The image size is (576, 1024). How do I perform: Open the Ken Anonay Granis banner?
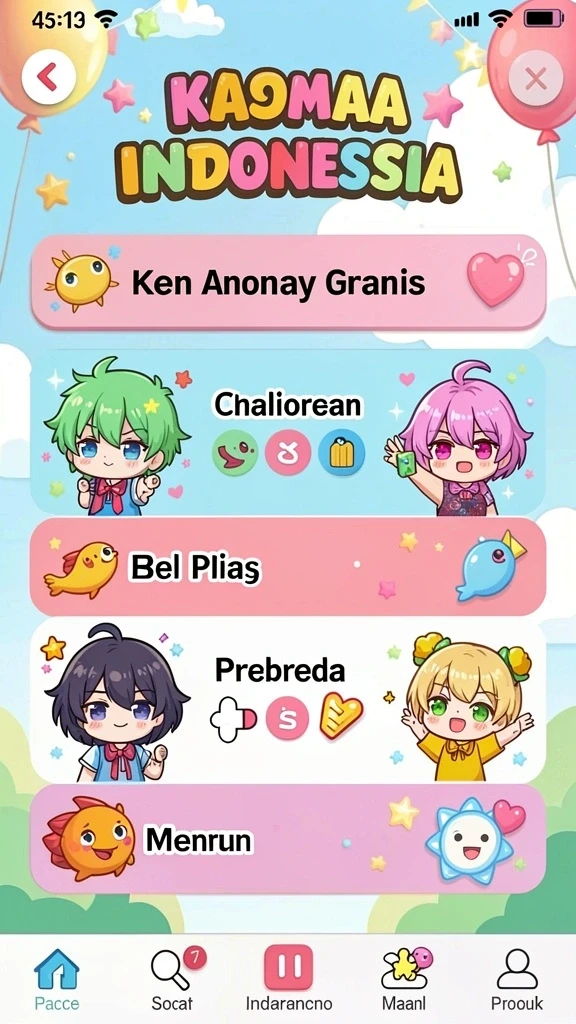(x=288, y=282)
